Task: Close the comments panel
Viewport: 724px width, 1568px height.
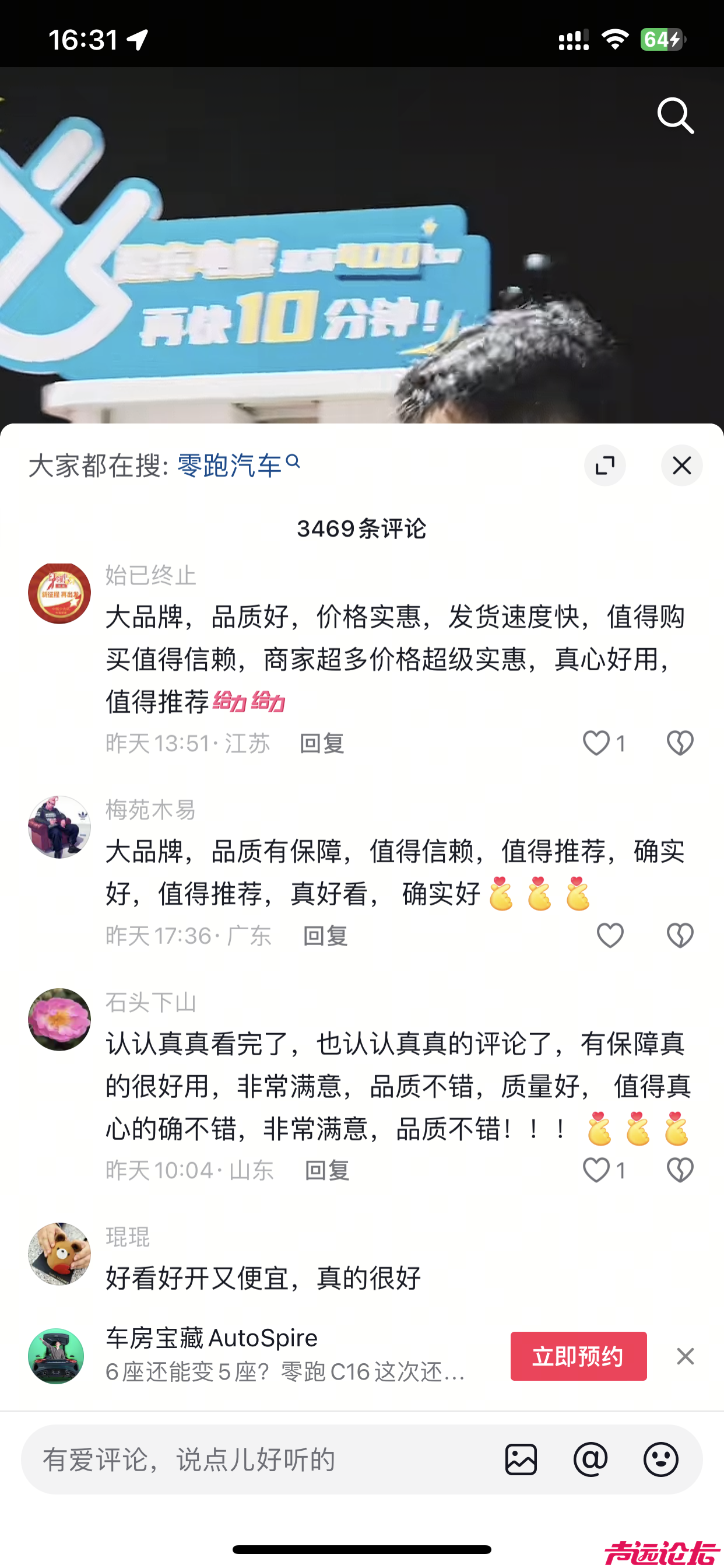Action: point(681,465)
